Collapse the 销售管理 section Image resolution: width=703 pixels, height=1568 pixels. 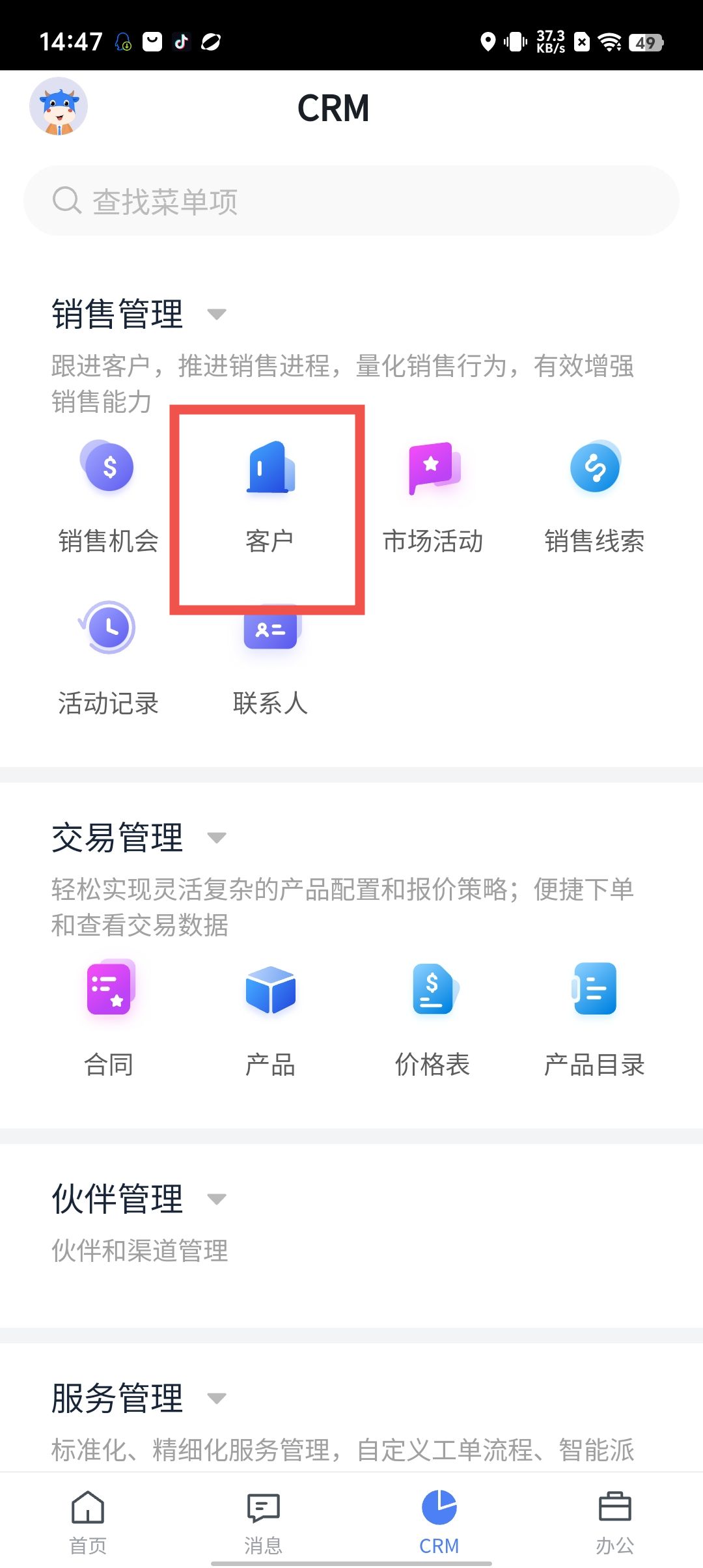(x=216, y=315)
